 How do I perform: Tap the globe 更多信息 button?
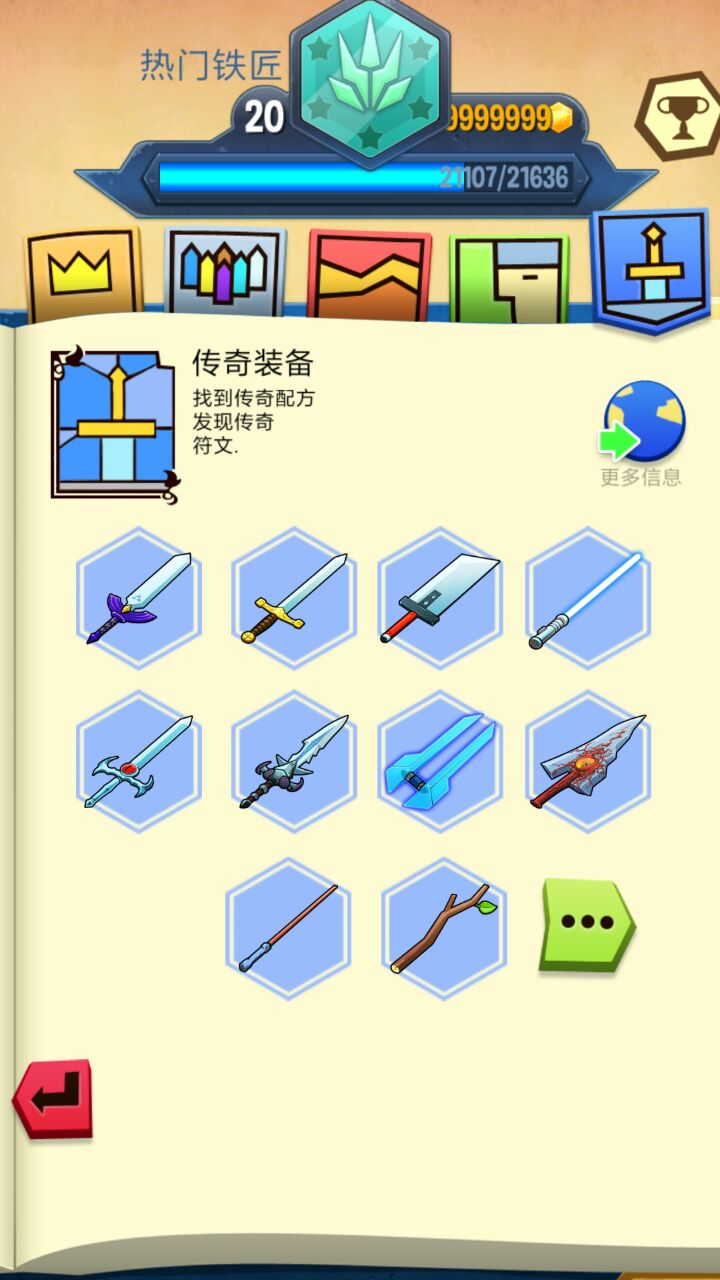click(641, 432)
